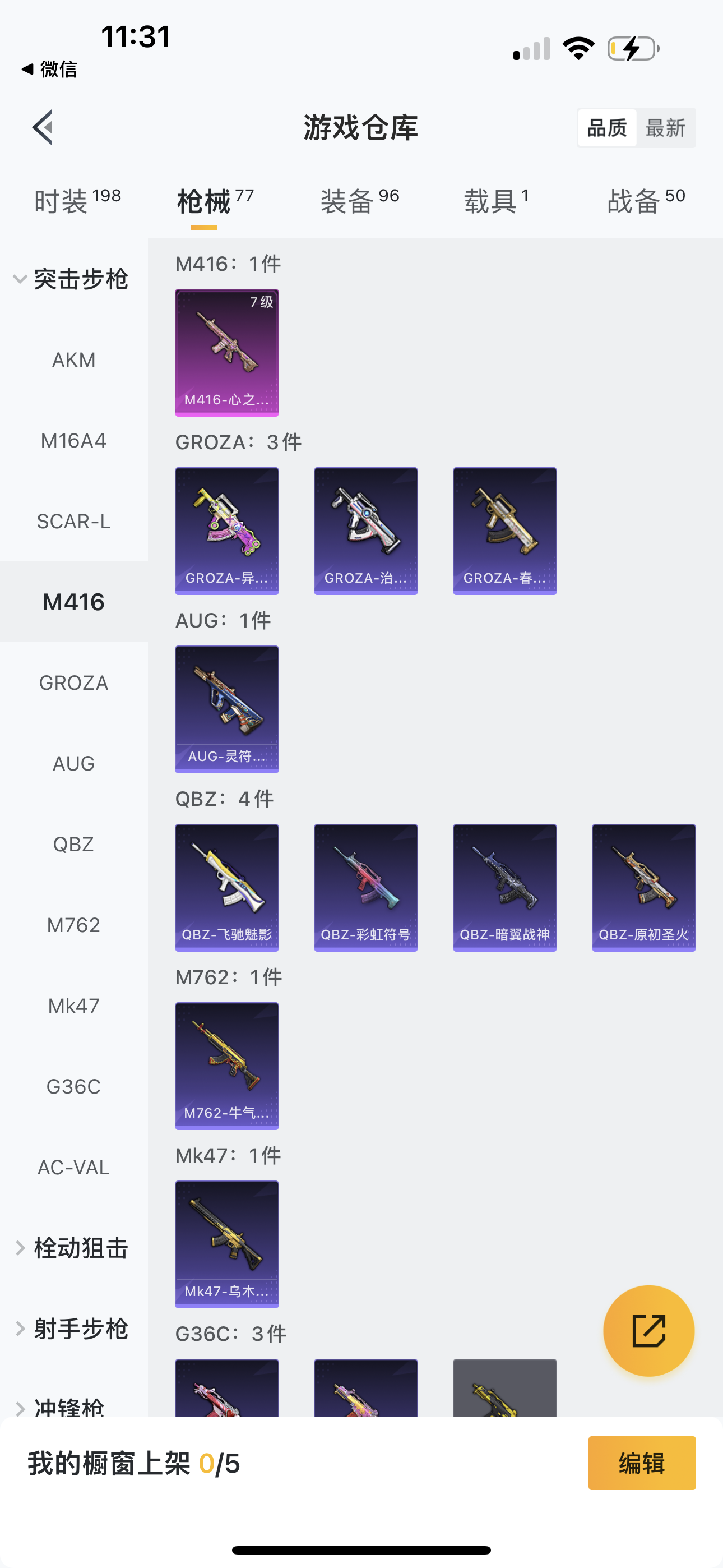Jump to GROZA in the sidebar

pos(73,682)
